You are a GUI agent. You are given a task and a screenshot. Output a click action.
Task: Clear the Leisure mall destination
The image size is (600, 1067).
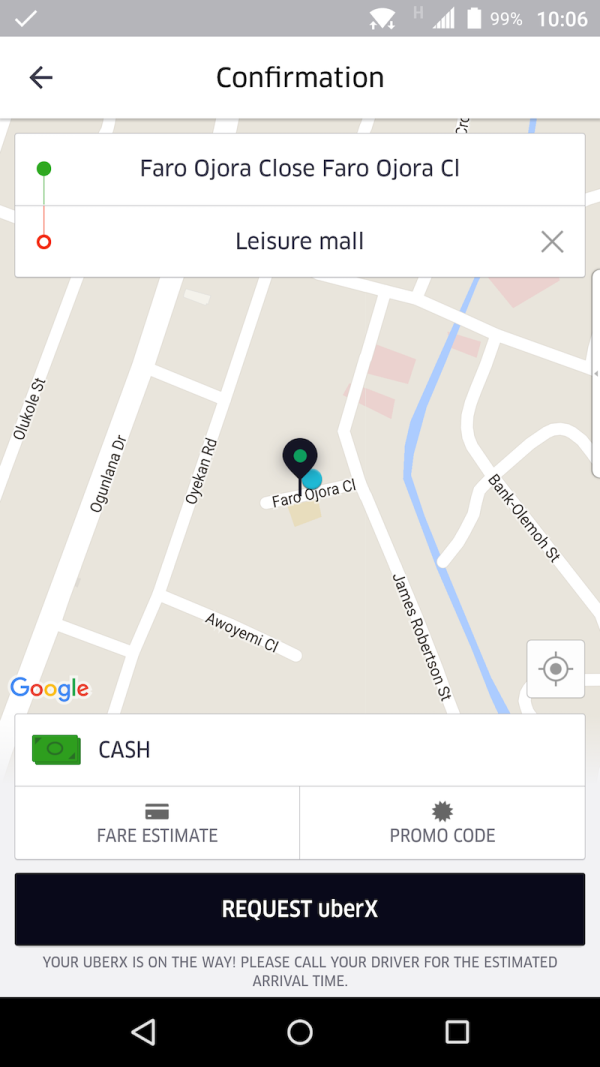point(552,241)
